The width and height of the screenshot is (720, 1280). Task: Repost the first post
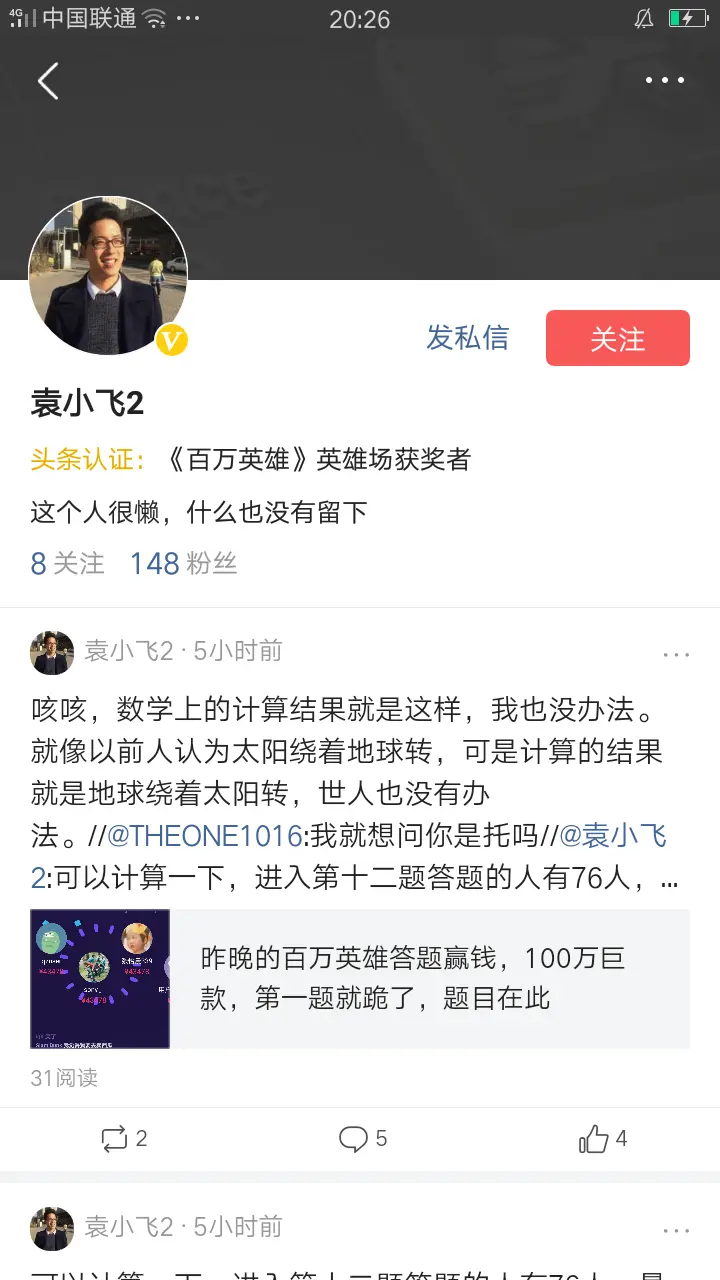pos(124,1138)
